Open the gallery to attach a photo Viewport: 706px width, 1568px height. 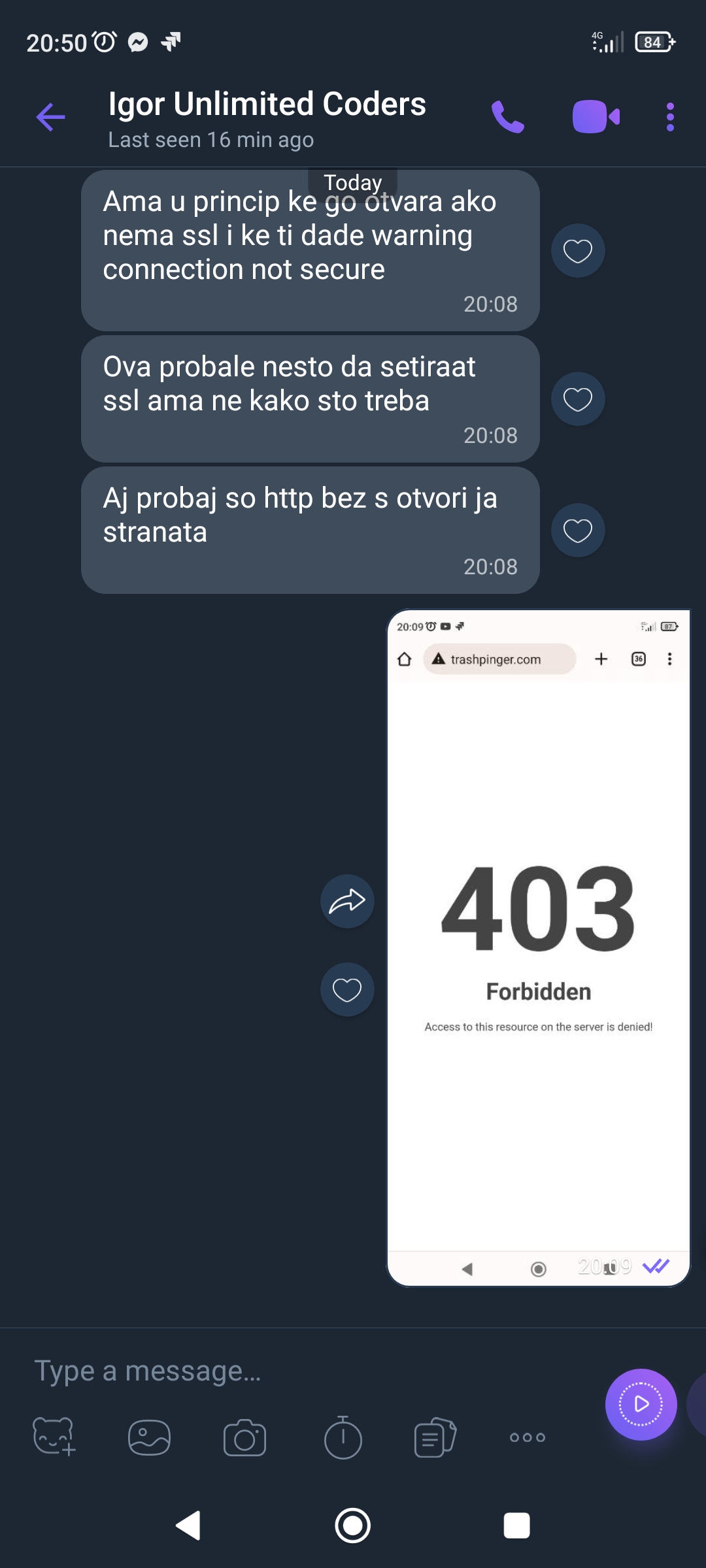150,1437
